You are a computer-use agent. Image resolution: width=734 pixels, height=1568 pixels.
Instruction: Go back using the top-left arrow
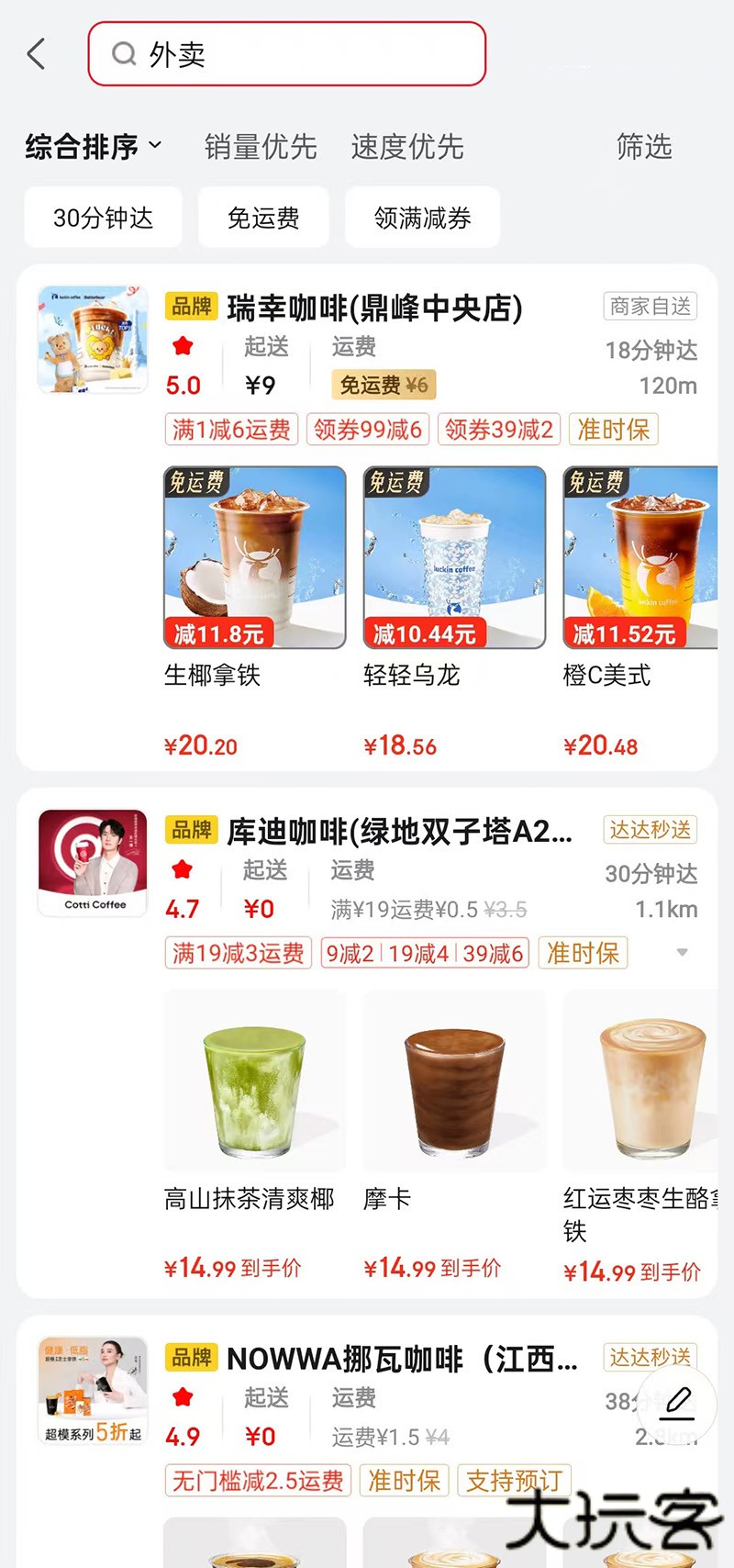coord(37,54)
